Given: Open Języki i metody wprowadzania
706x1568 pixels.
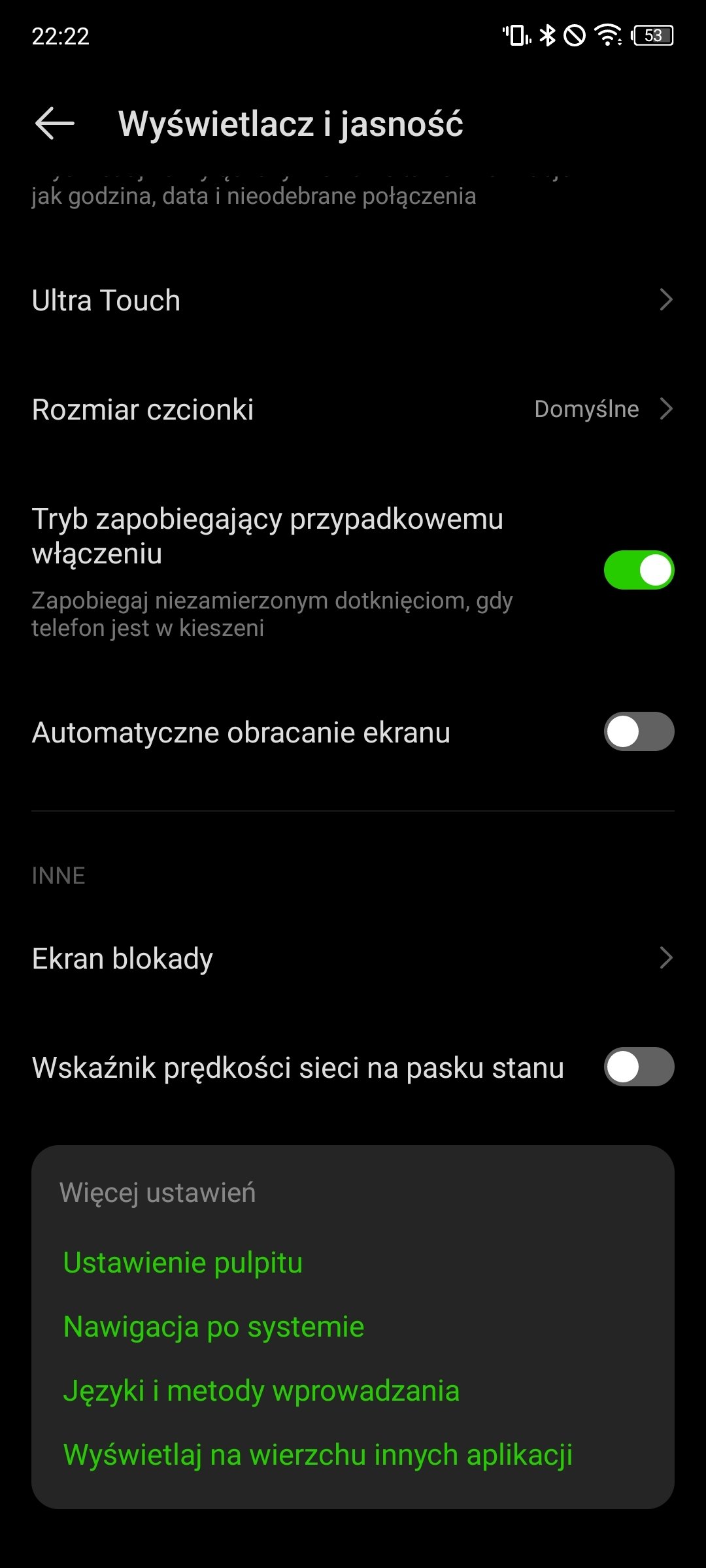Looking at the screenshot, I should [x=261, y=1390].
